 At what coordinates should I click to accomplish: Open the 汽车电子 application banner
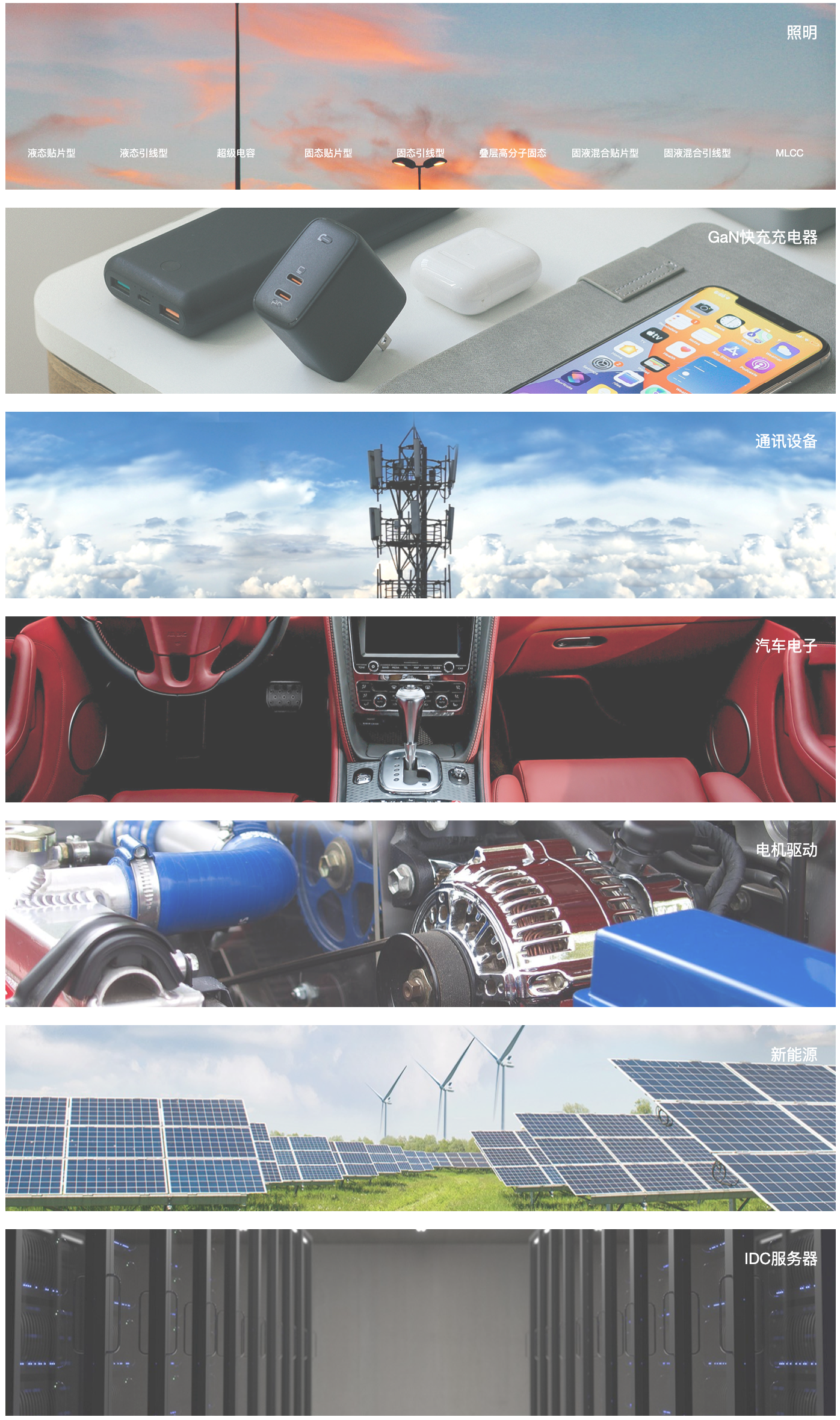pos(420,709)
